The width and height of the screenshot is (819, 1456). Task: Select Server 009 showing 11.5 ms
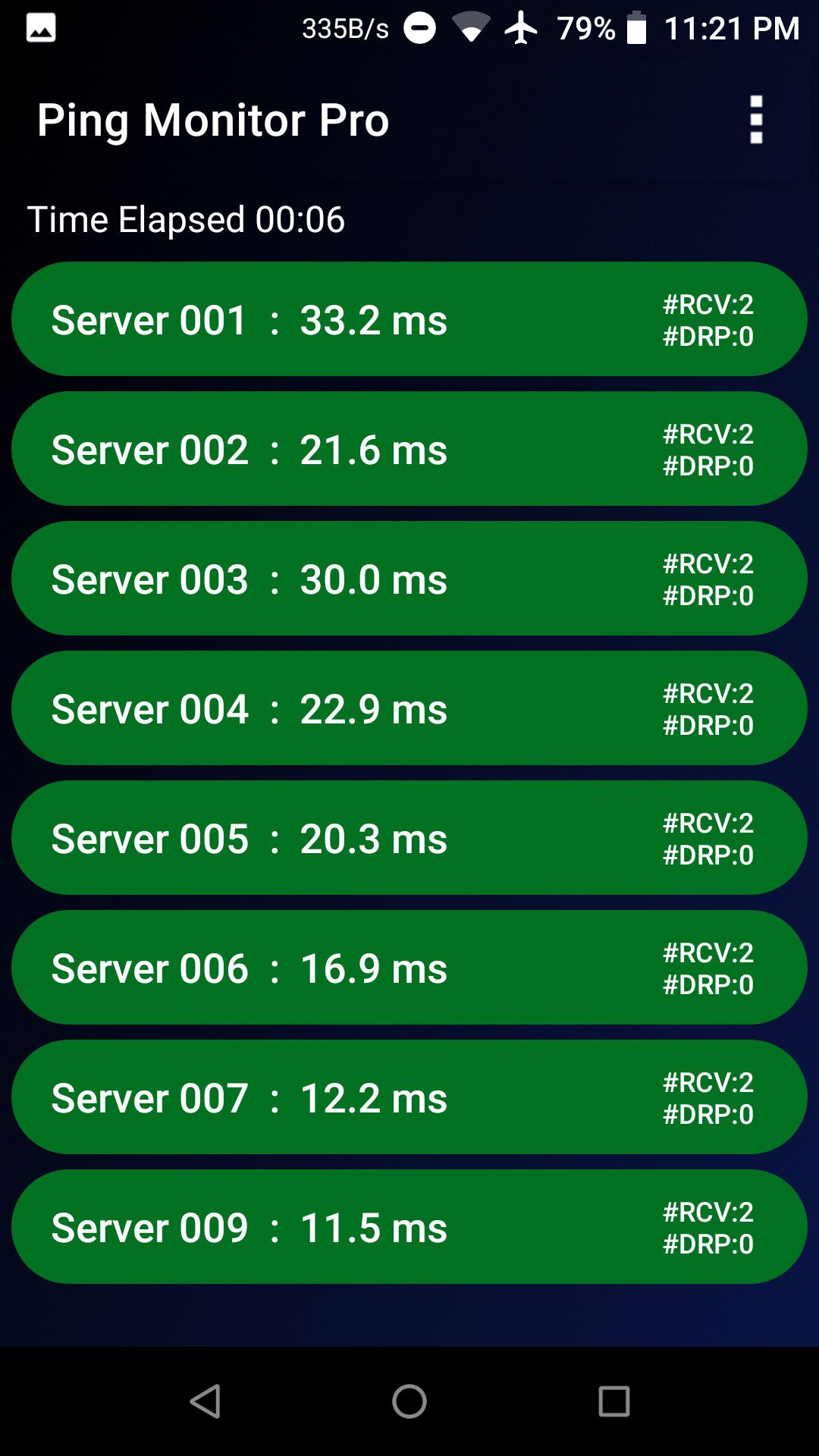(409, 1226)
